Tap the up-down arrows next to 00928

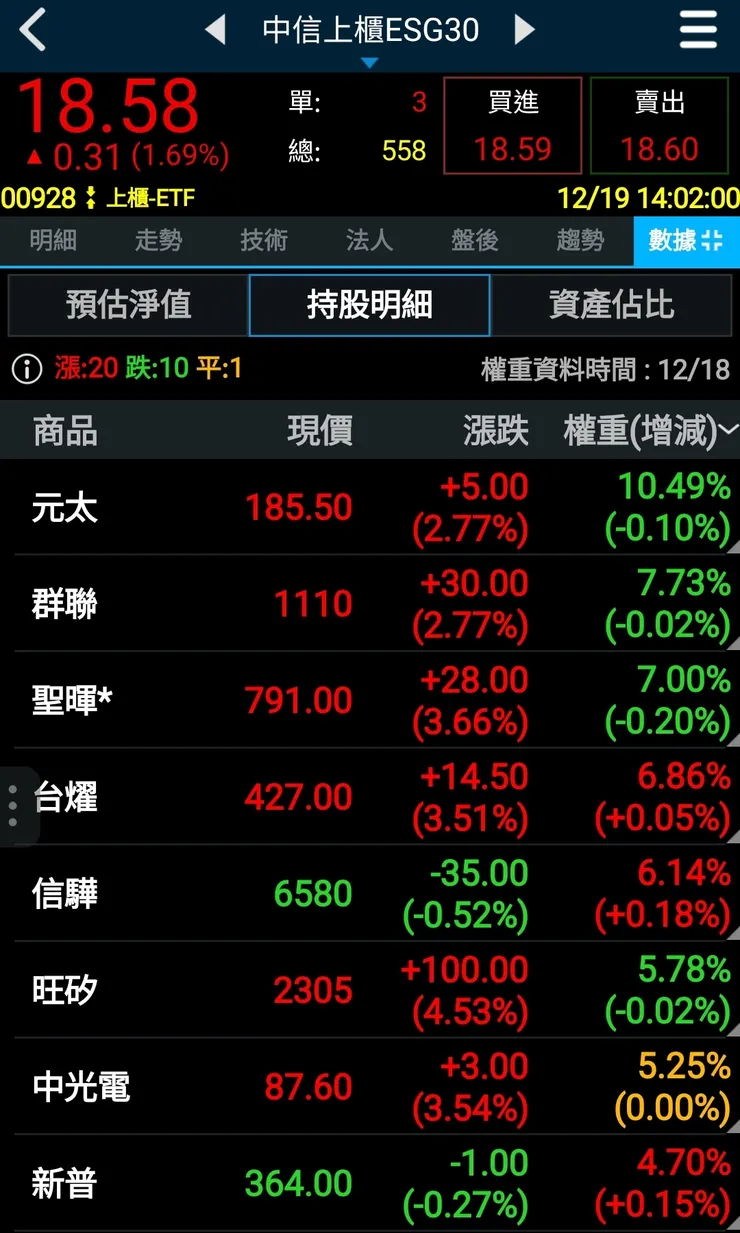click(x=88, y=198)
